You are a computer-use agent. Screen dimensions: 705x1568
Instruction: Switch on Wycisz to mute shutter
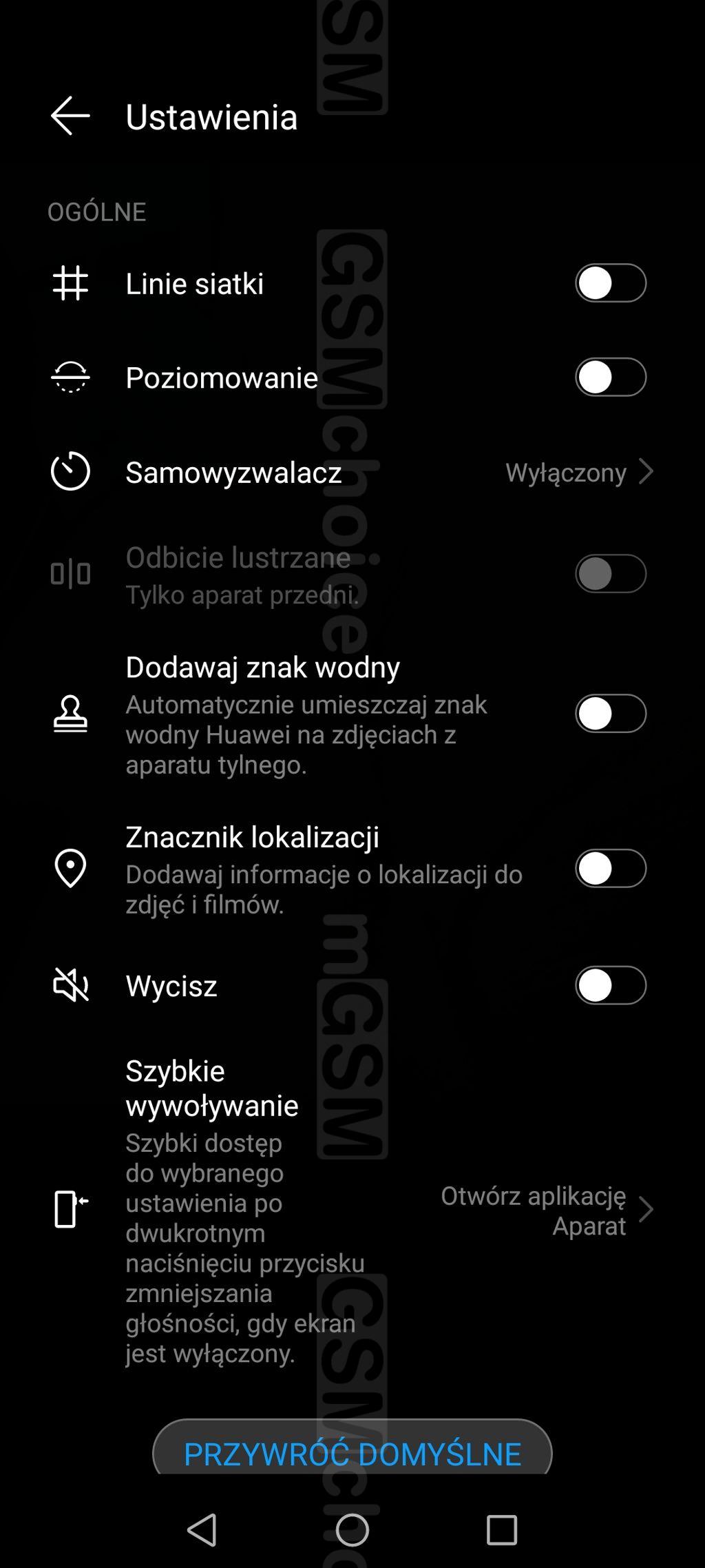click(x=610, y=985)
